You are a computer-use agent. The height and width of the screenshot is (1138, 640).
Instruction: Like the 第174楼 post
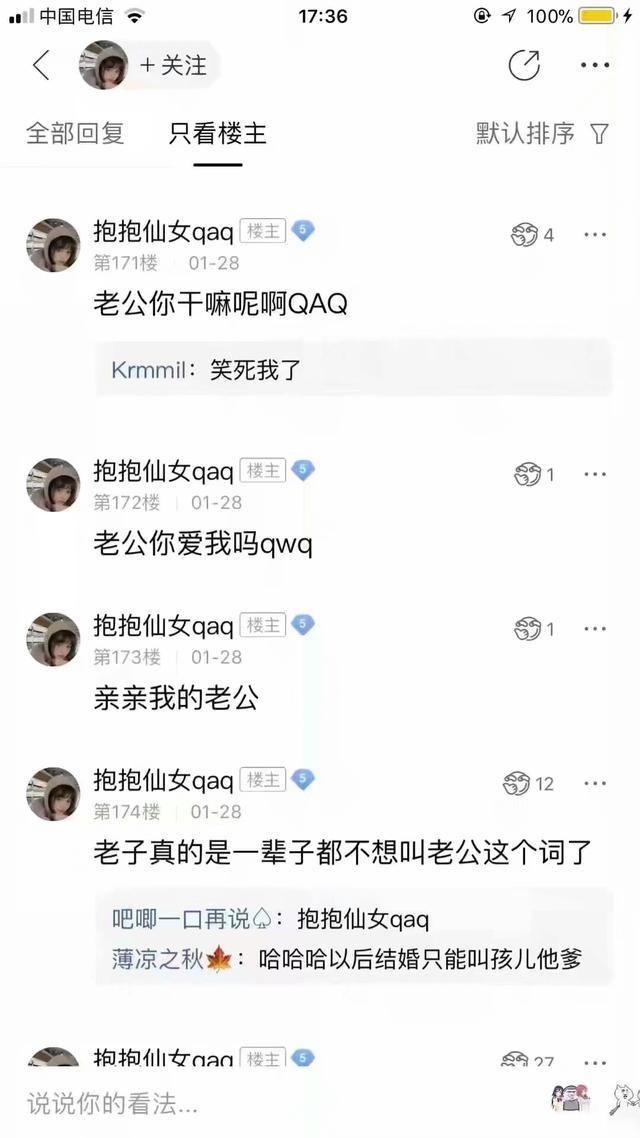pyautogui.click(x=517, y=784)
